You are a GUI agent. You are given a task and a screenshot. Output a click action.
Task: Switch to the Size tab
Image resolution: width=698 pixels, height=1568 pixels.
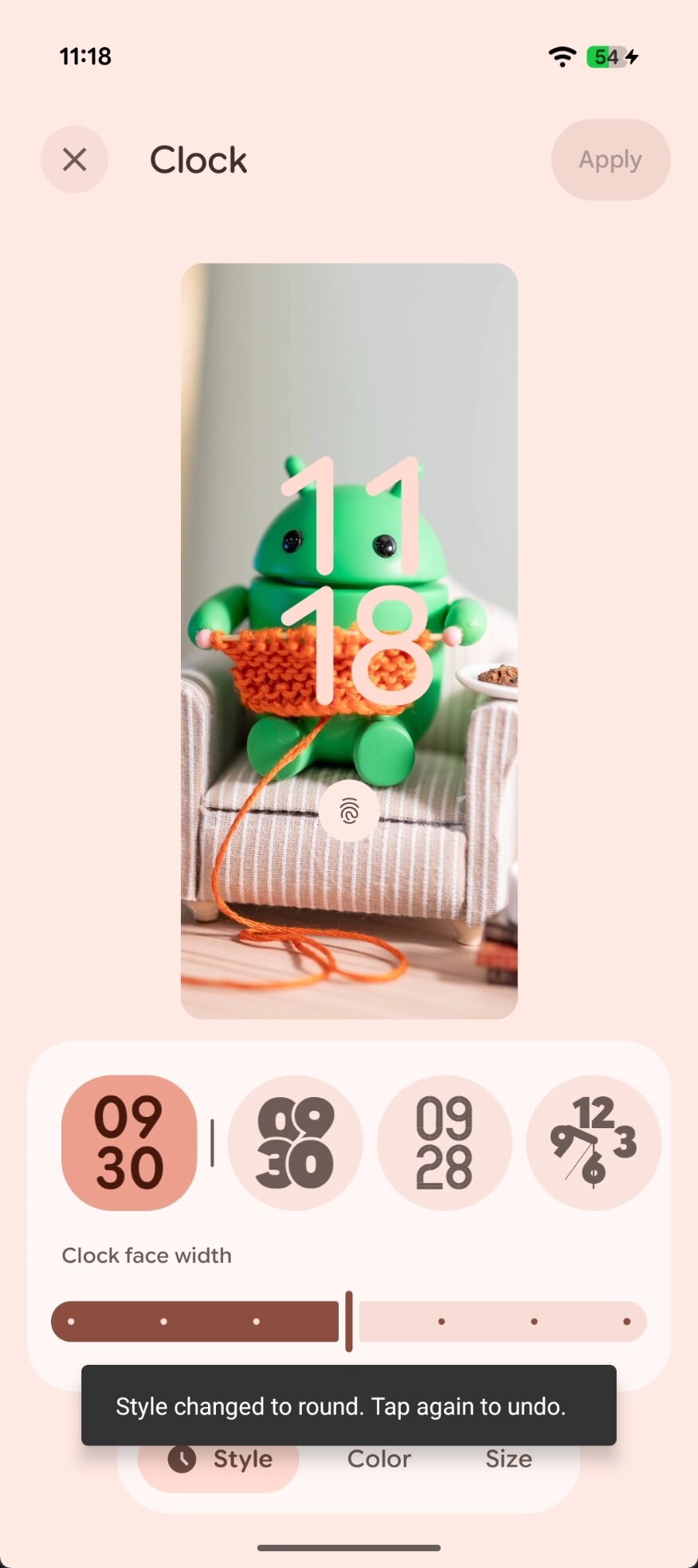click(508, 1460)
